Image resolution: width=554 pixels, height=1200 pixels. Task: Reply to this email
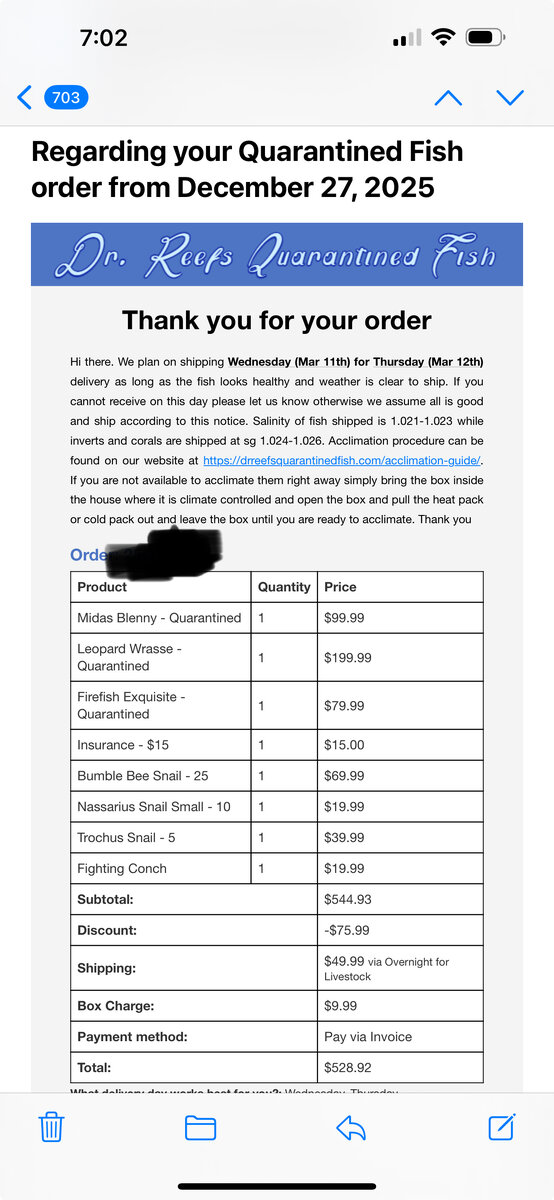tap(351, 1128)
